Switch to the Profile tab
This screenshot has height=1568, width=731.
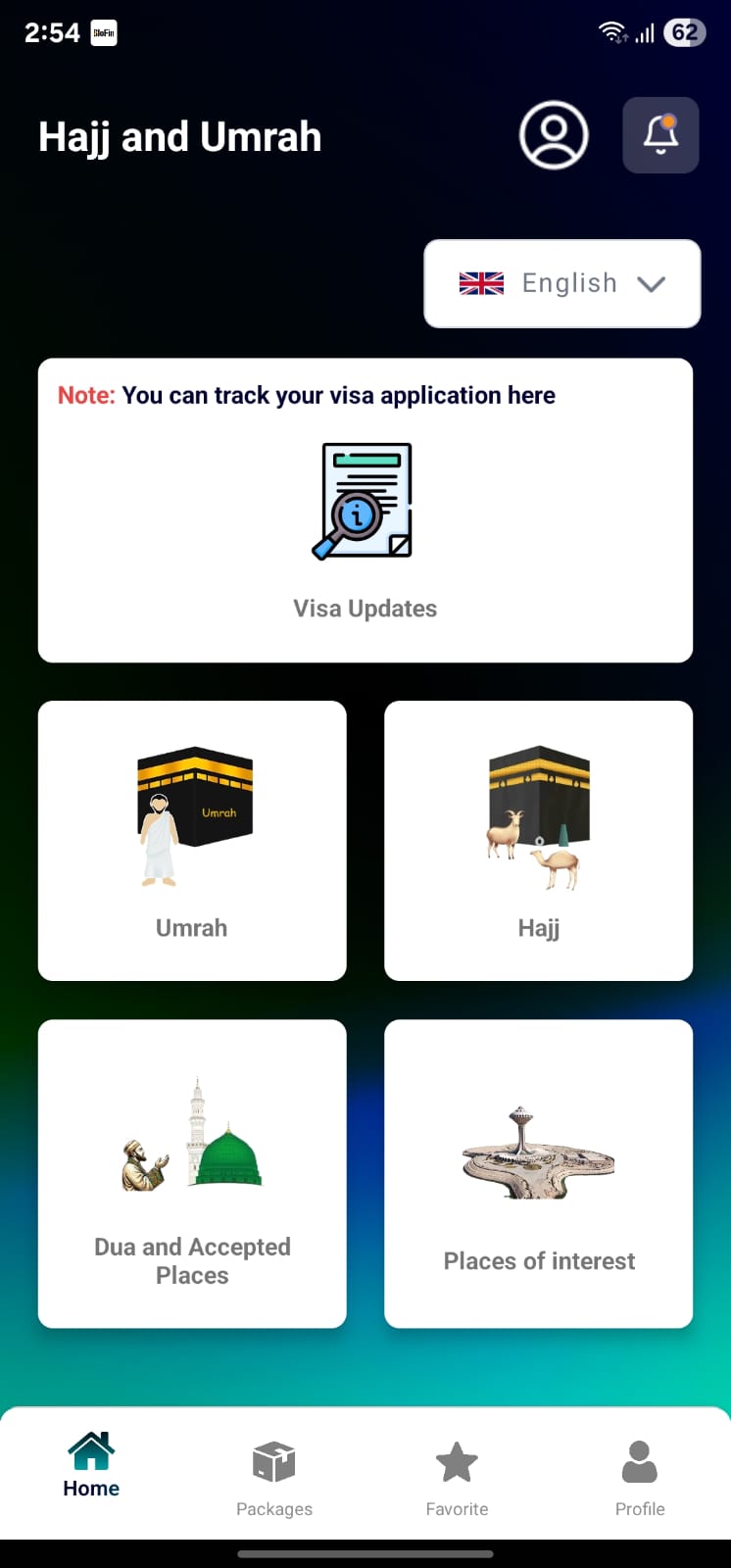[640, 1478]
